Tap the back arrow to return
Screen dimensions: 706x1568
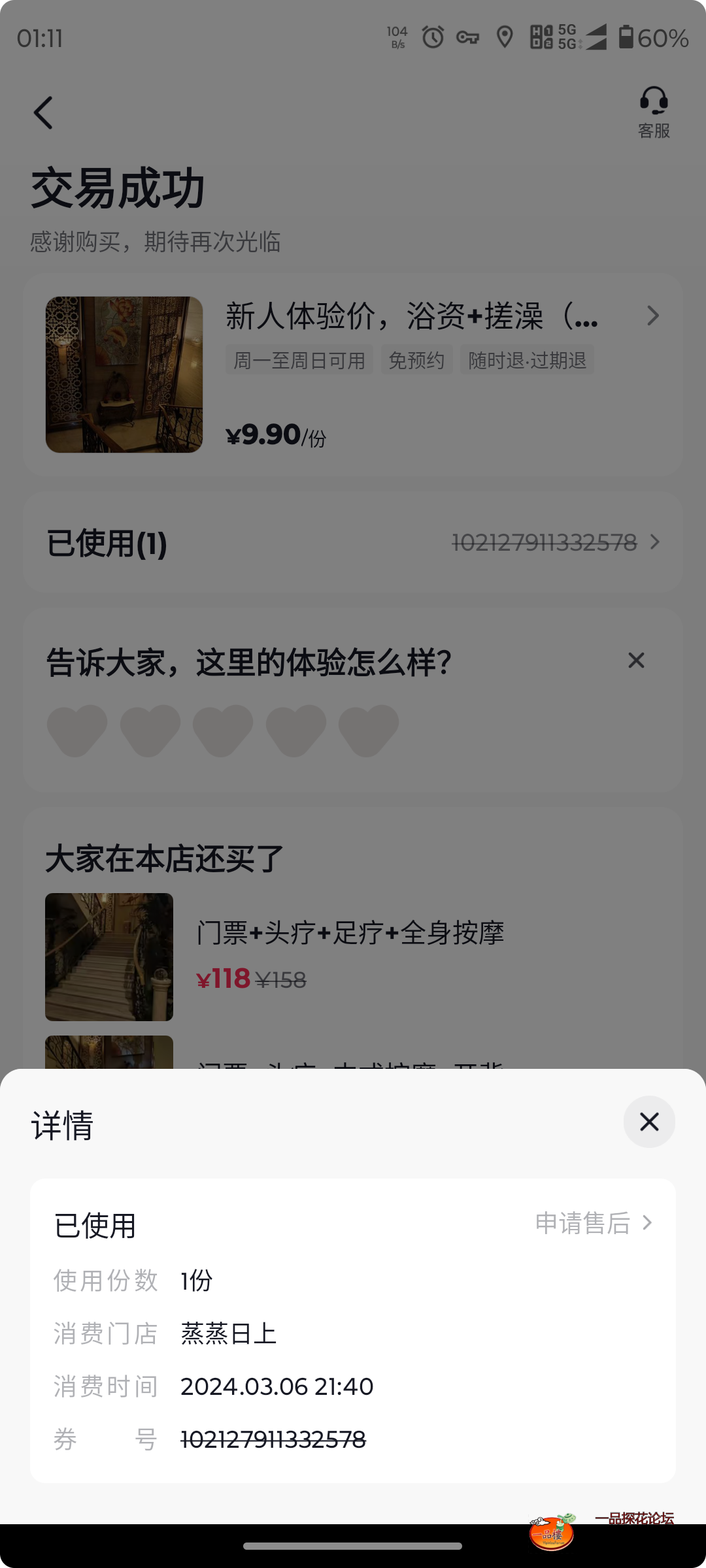pyautogui.click(x=43, y=112)
